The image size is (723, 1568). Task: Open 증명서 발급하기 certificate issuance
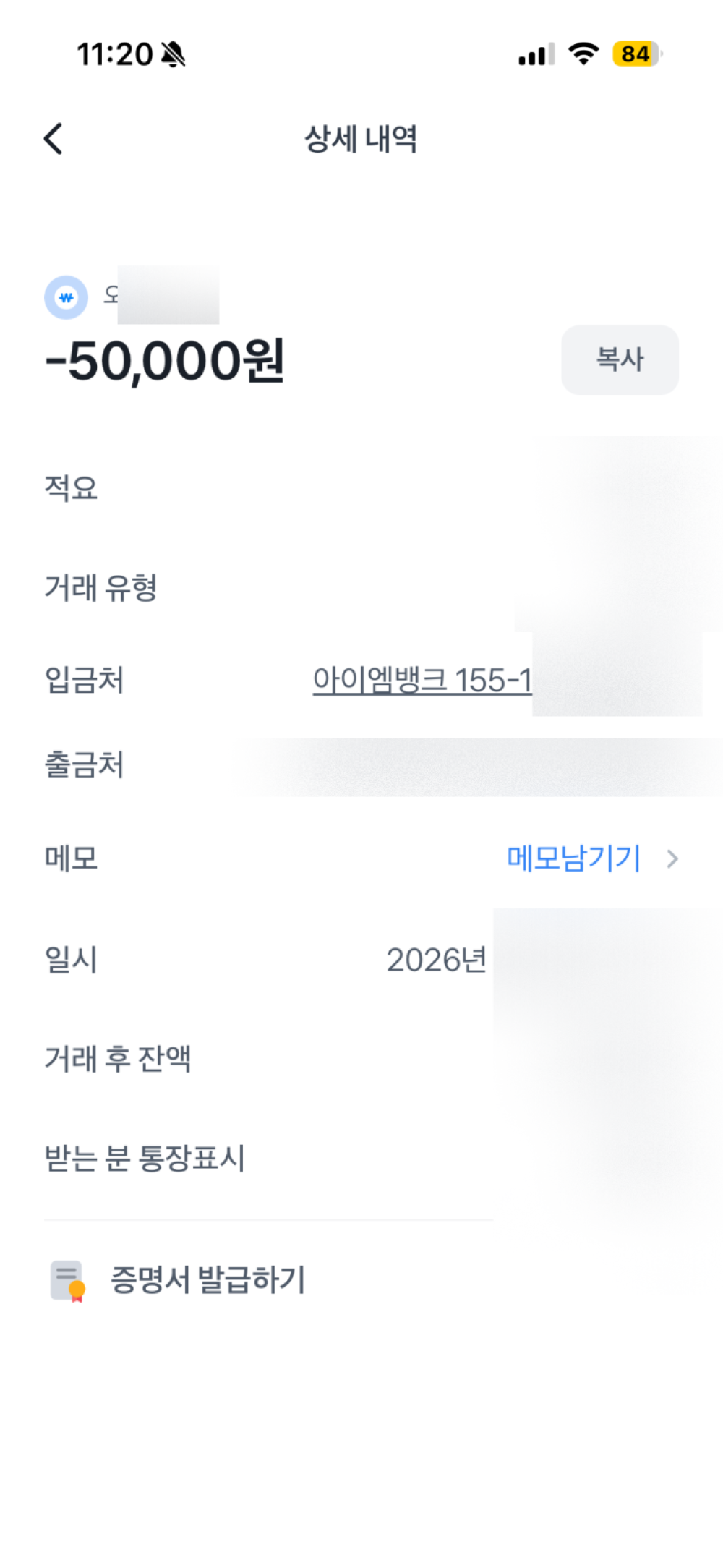(x=208, y=1279)
